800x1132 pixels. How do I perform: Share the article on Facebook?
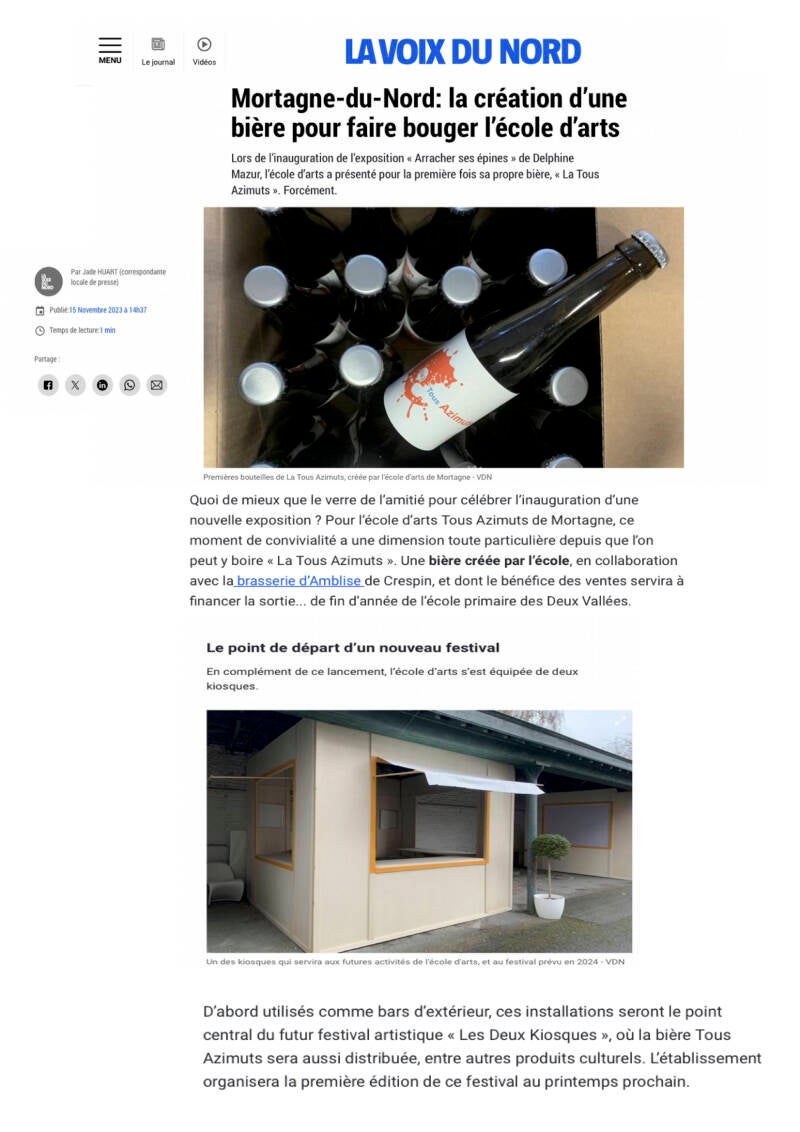click(48, 385)
